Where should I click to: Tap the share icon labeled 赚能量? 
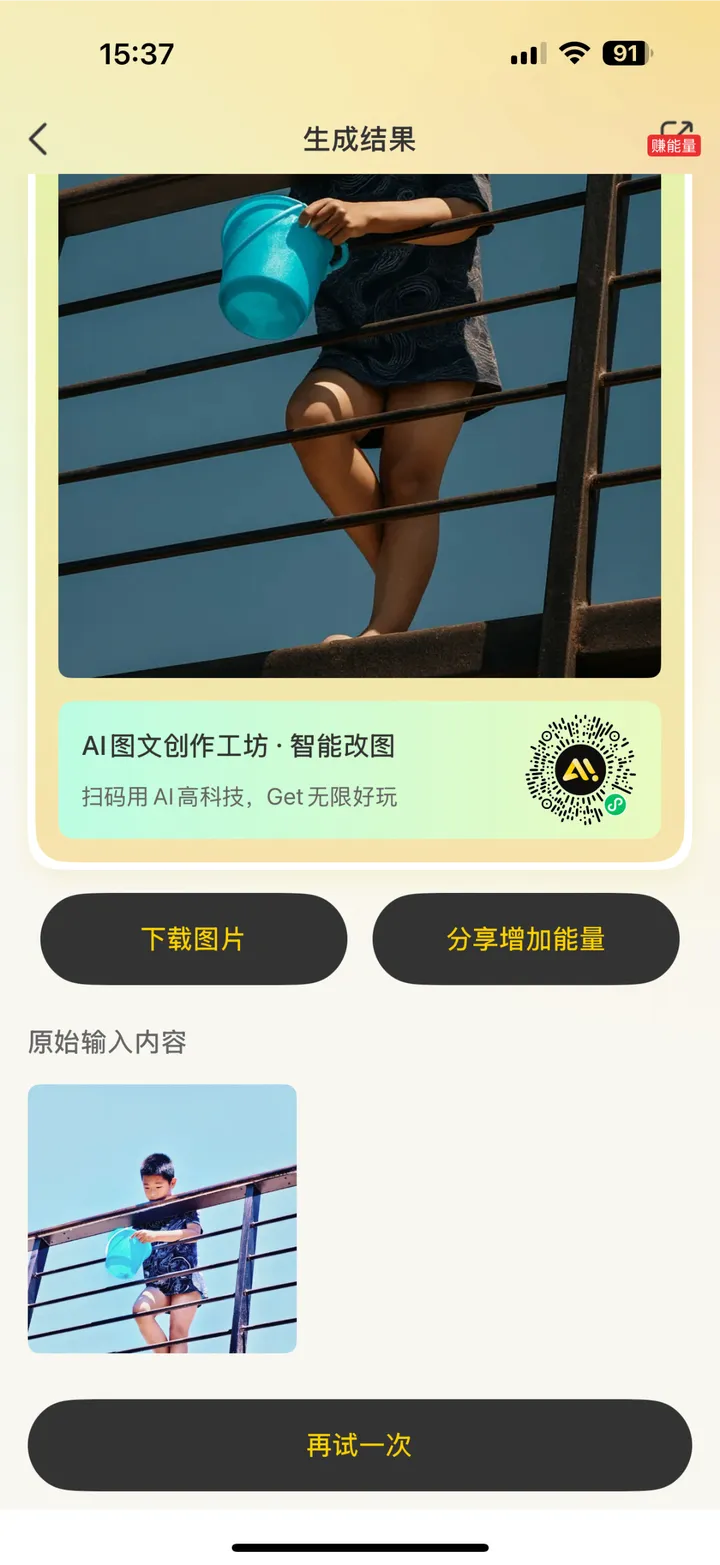tap(675, 138)
